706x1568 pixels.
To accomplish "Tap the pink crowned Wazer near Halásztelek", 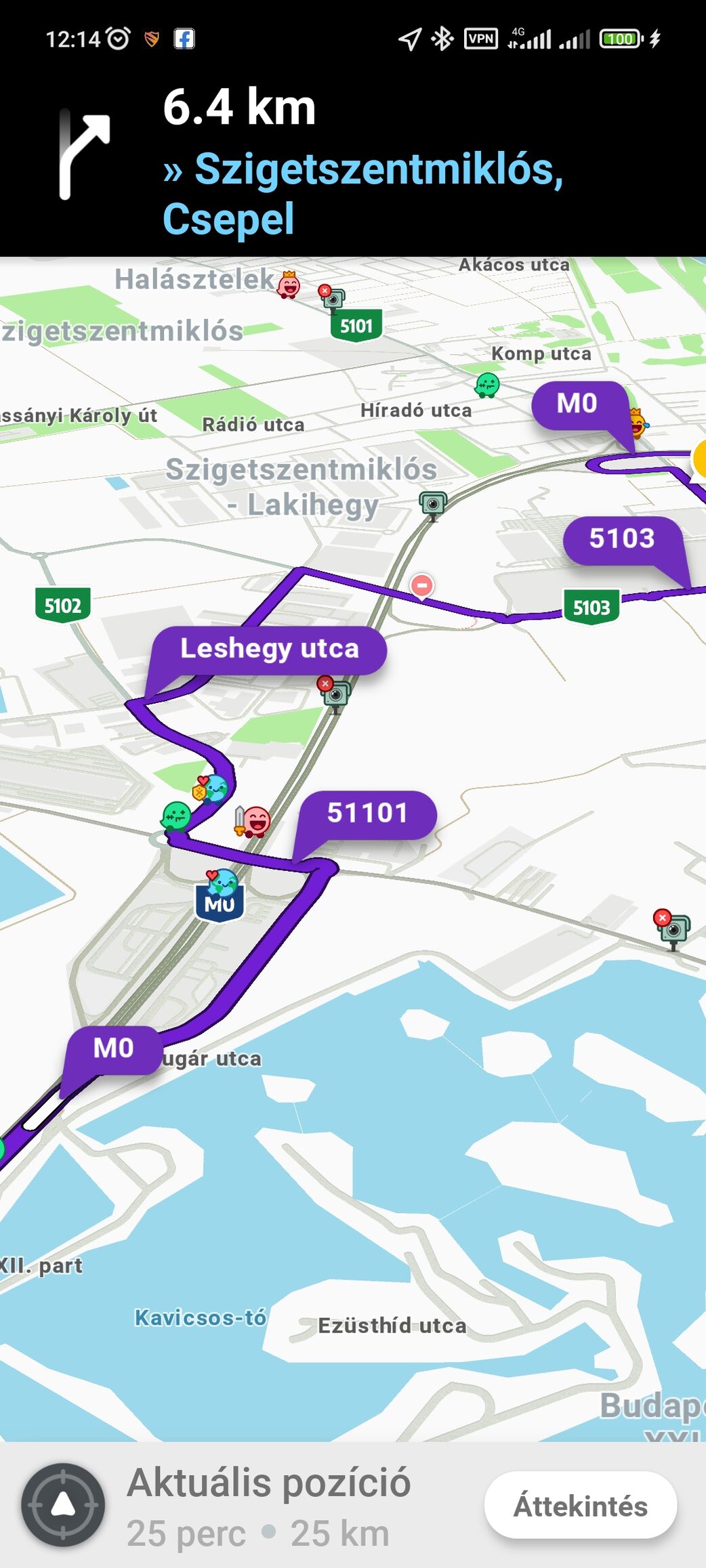I will click(x=289, y=284).
